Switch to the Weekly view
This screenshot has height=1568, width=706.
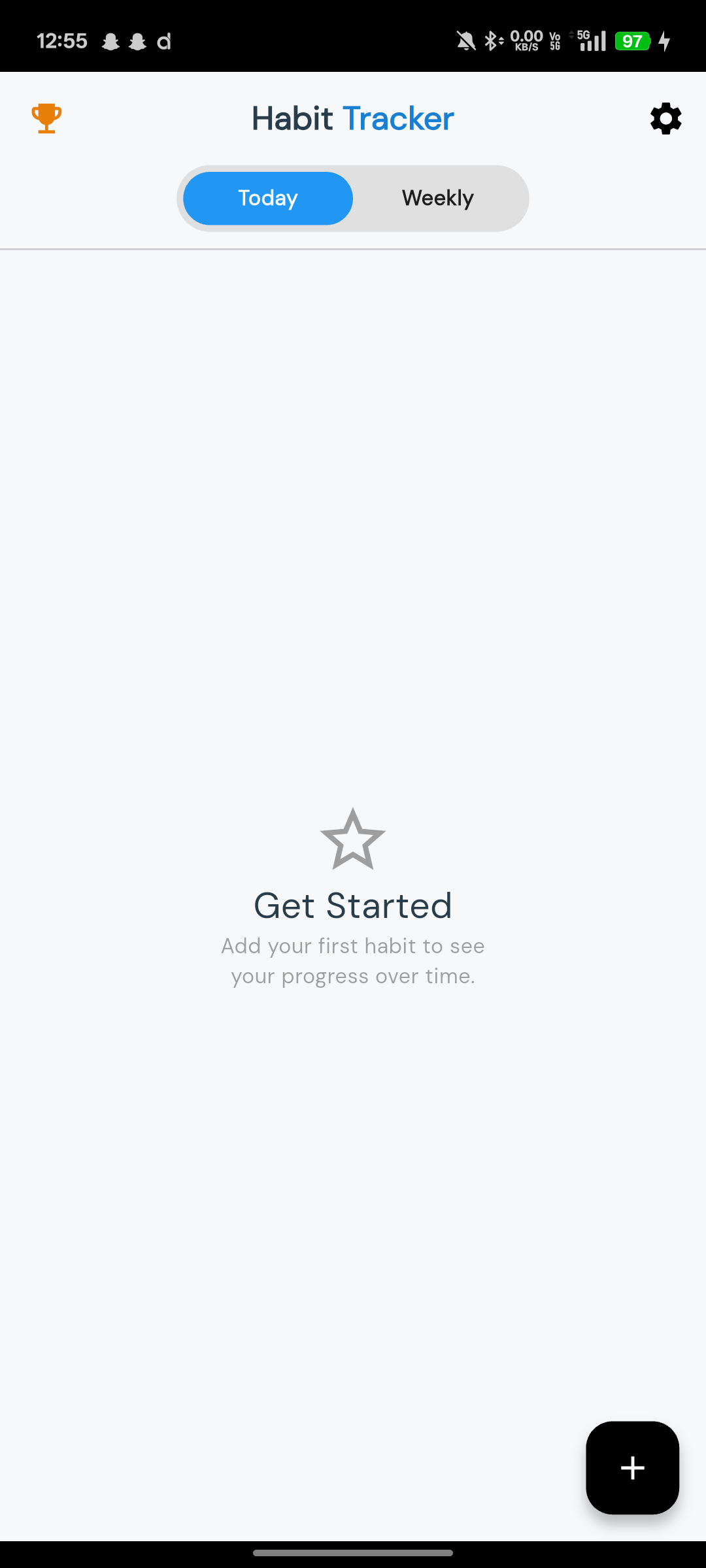(x=438, y=198)
